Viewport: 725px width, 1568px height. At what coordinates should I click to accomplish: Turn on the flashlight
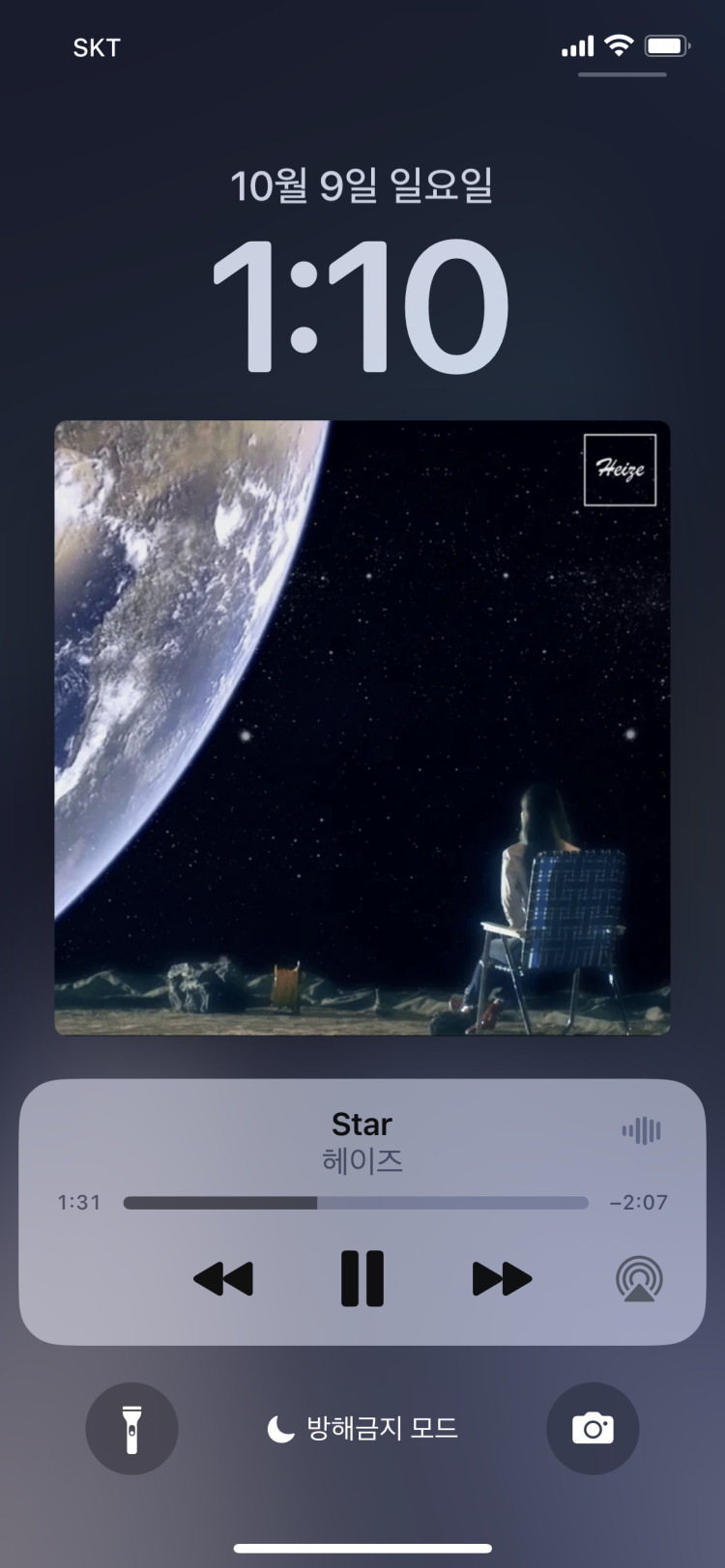coord(131,1429)
